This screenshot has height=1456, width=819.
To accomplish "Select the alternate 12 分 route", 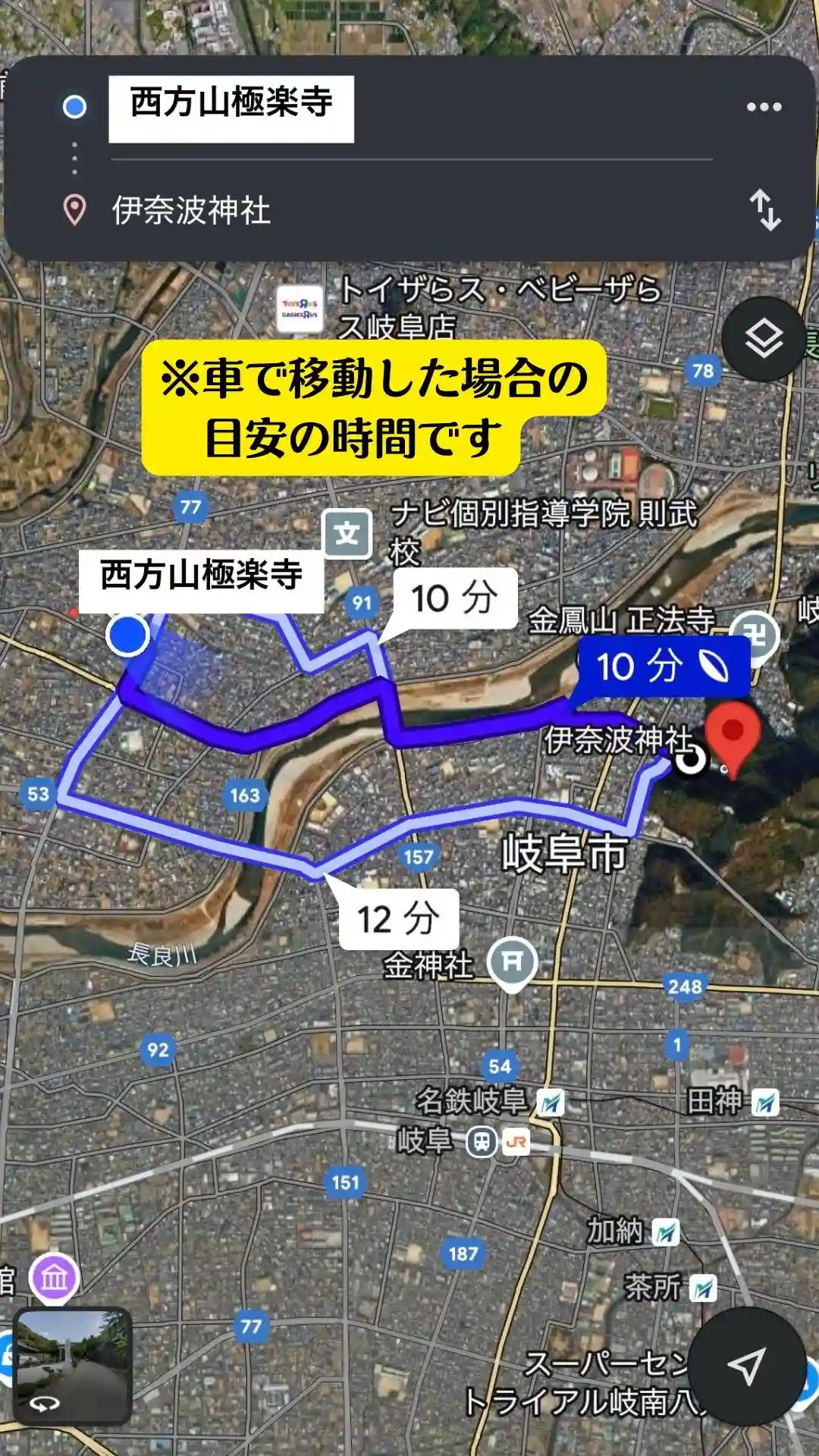I will click(397, 919).
